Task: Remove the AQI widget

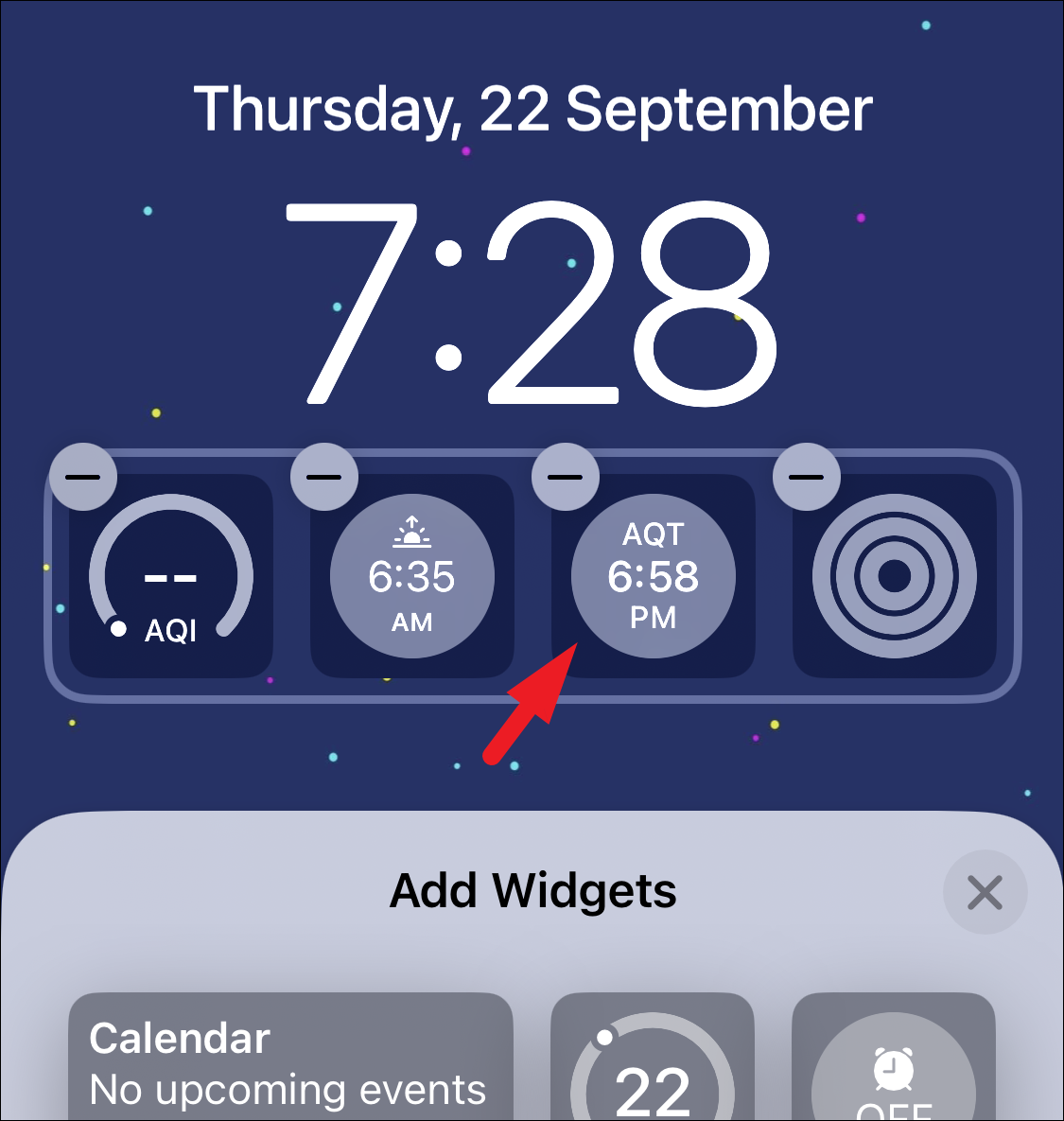Action: coord(83,477)
